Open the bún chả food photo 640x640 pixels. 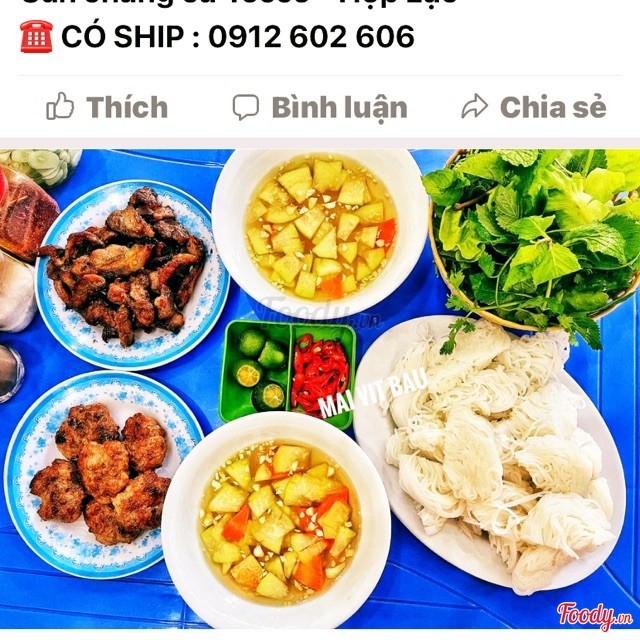click(320, 389)
